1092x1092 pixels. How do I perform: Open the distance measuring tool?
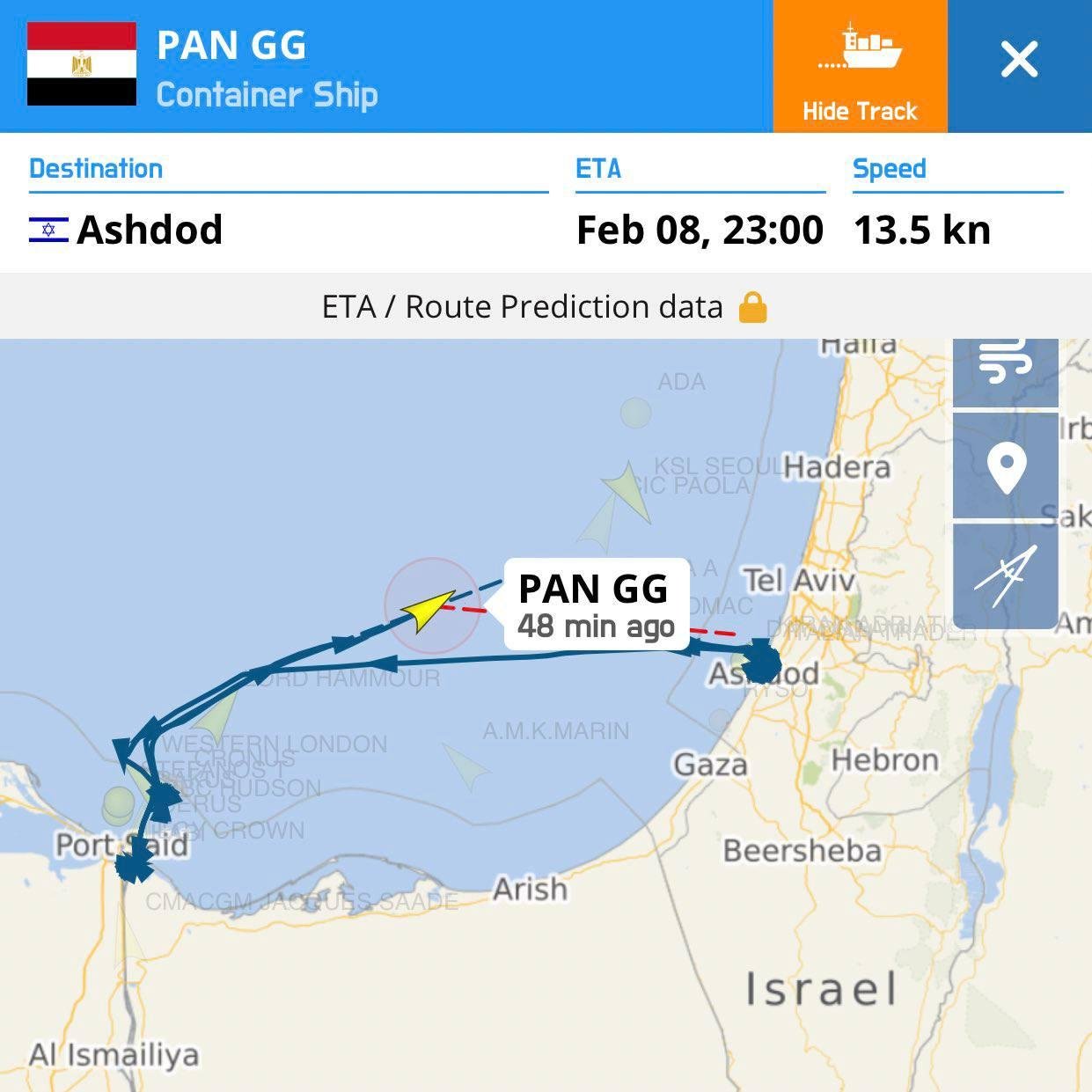[x=1005, y=576]
